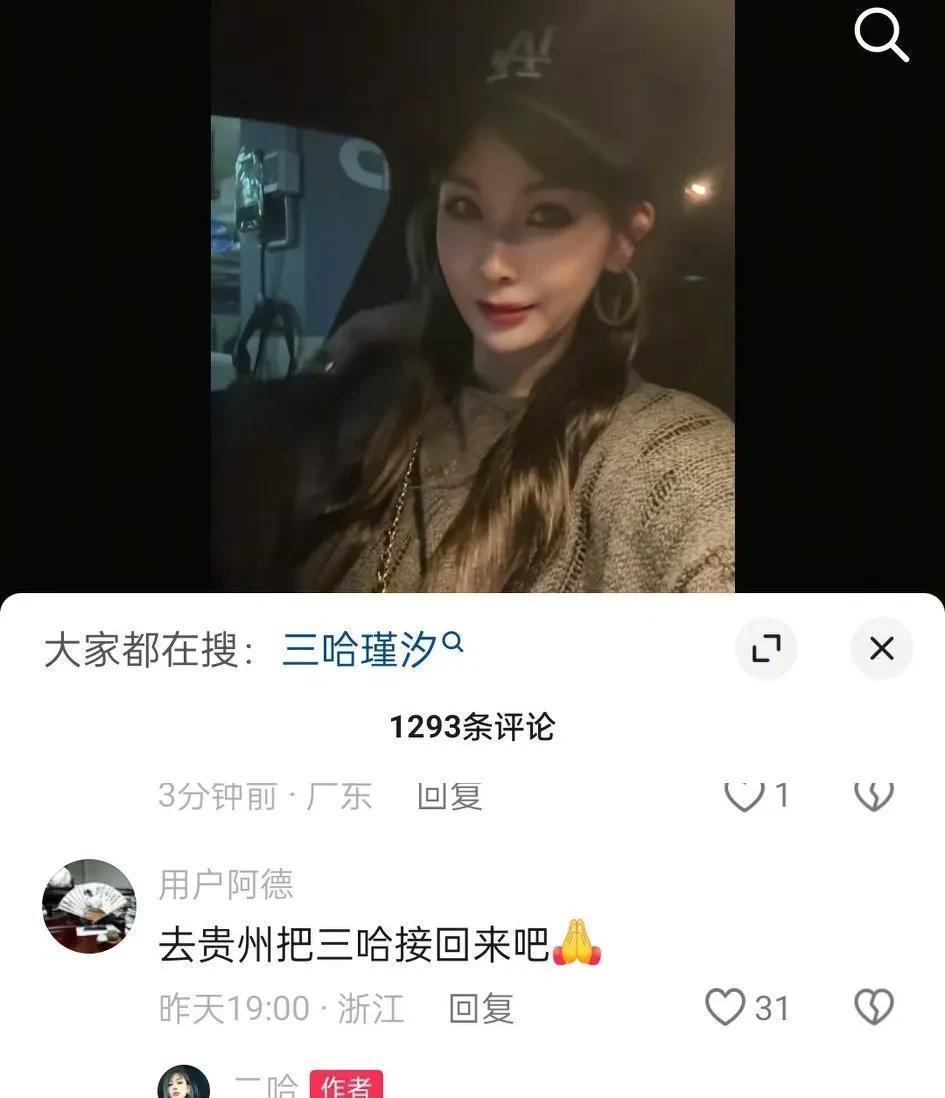Expand the comments panel to full screen
The image size is (945, 1098).
[x=765, y=649]
